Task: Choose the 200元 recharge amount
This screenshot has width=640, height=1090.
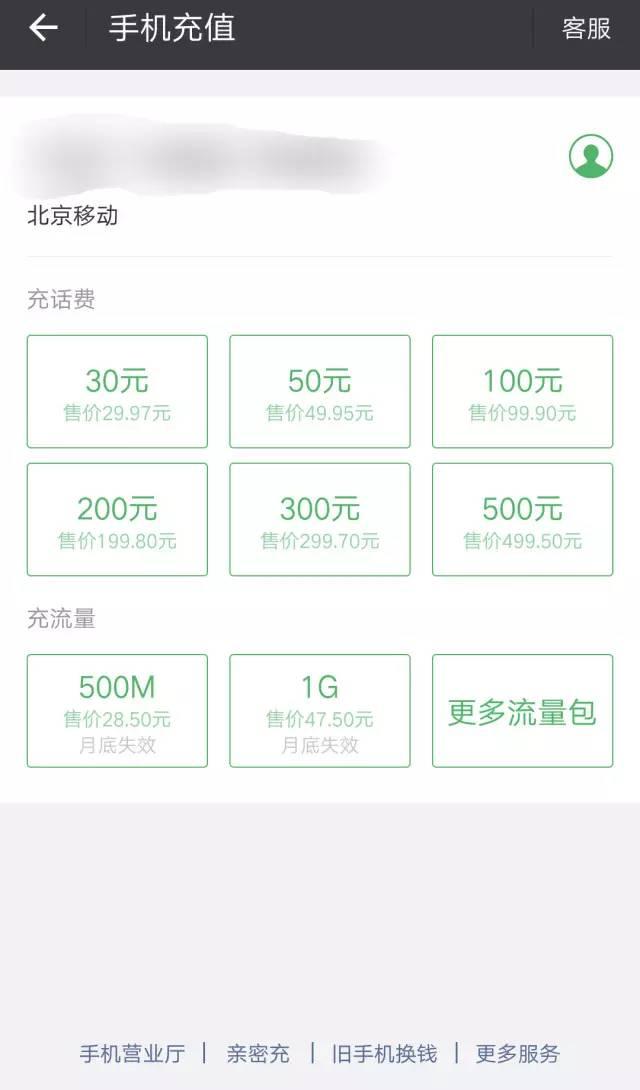Action: pyautogui.click(x=117, y=520)
